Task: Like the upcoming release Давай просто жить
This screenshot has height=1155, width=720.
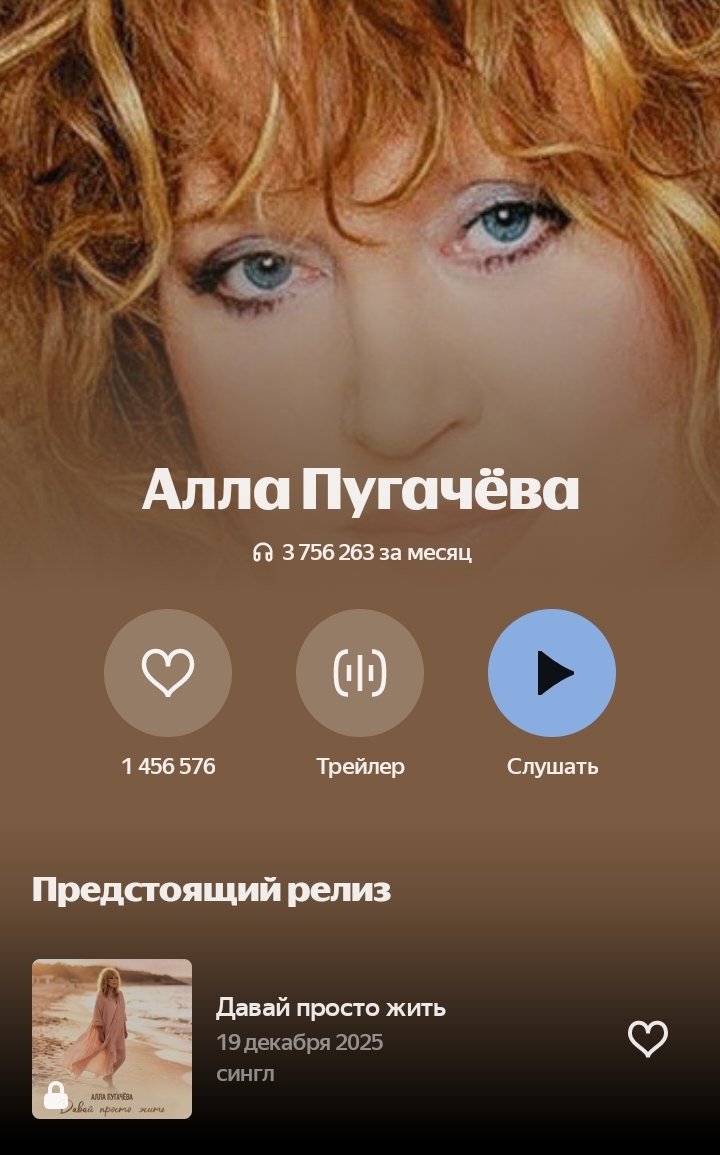Action: click(x=647, y=1039)
